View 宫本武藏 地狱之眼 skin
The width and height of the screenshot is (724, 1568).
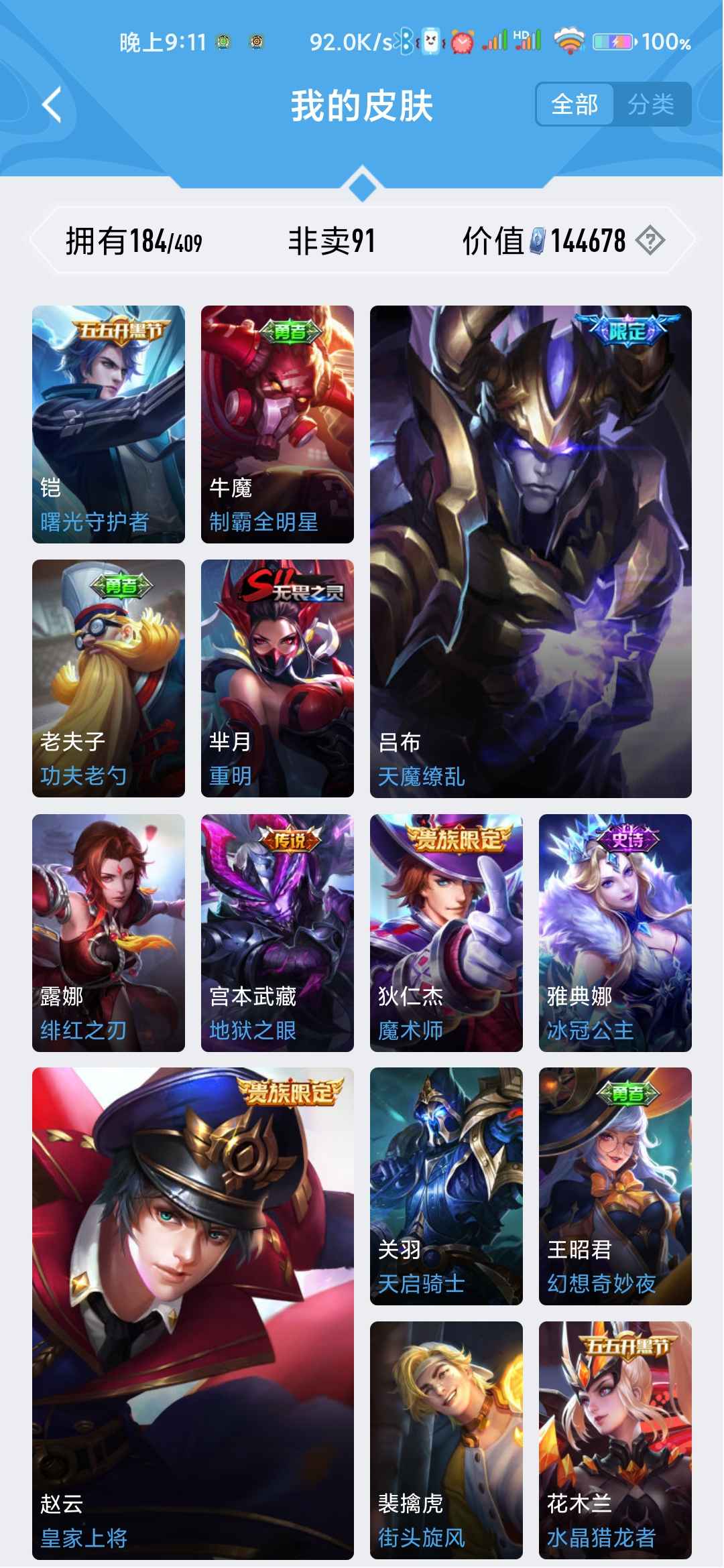click(278, 932)
